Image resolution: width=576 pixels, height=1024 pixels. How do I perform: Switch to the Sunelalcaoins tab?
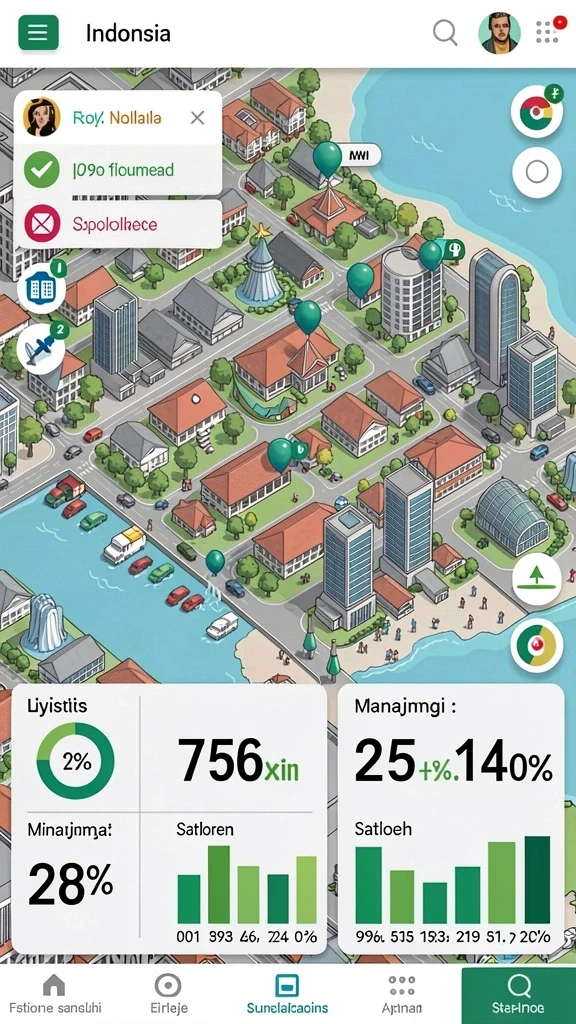coord(287,995)
